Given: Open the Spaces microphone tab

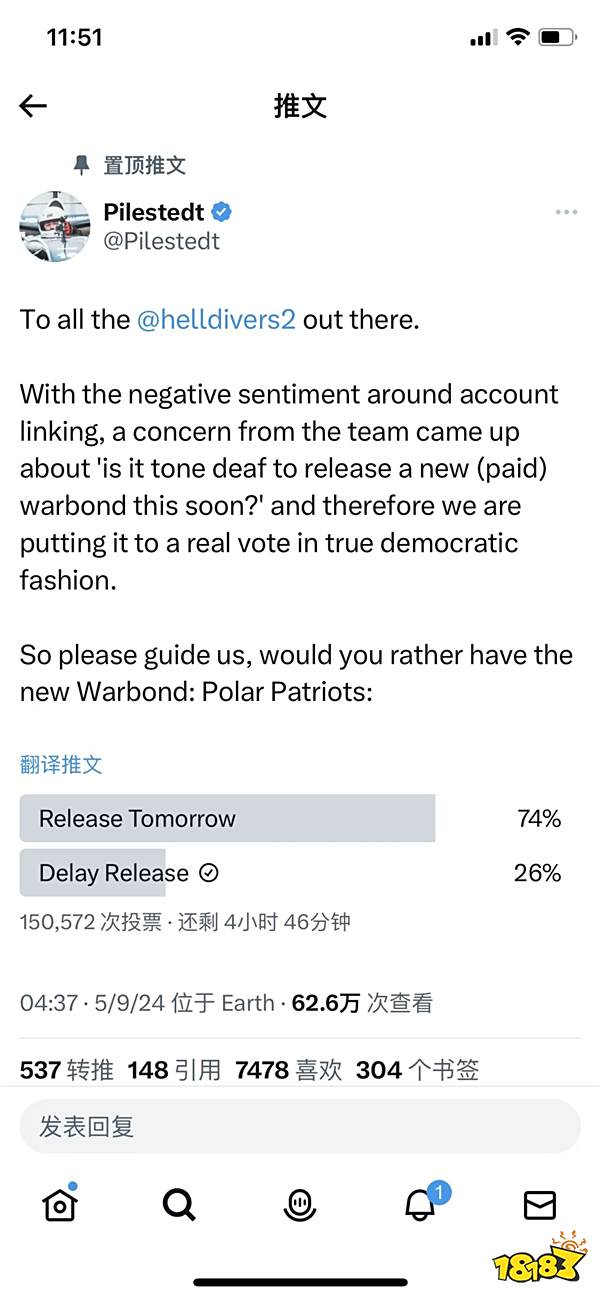Looking at the screenshot, I should click(300, 1206).
